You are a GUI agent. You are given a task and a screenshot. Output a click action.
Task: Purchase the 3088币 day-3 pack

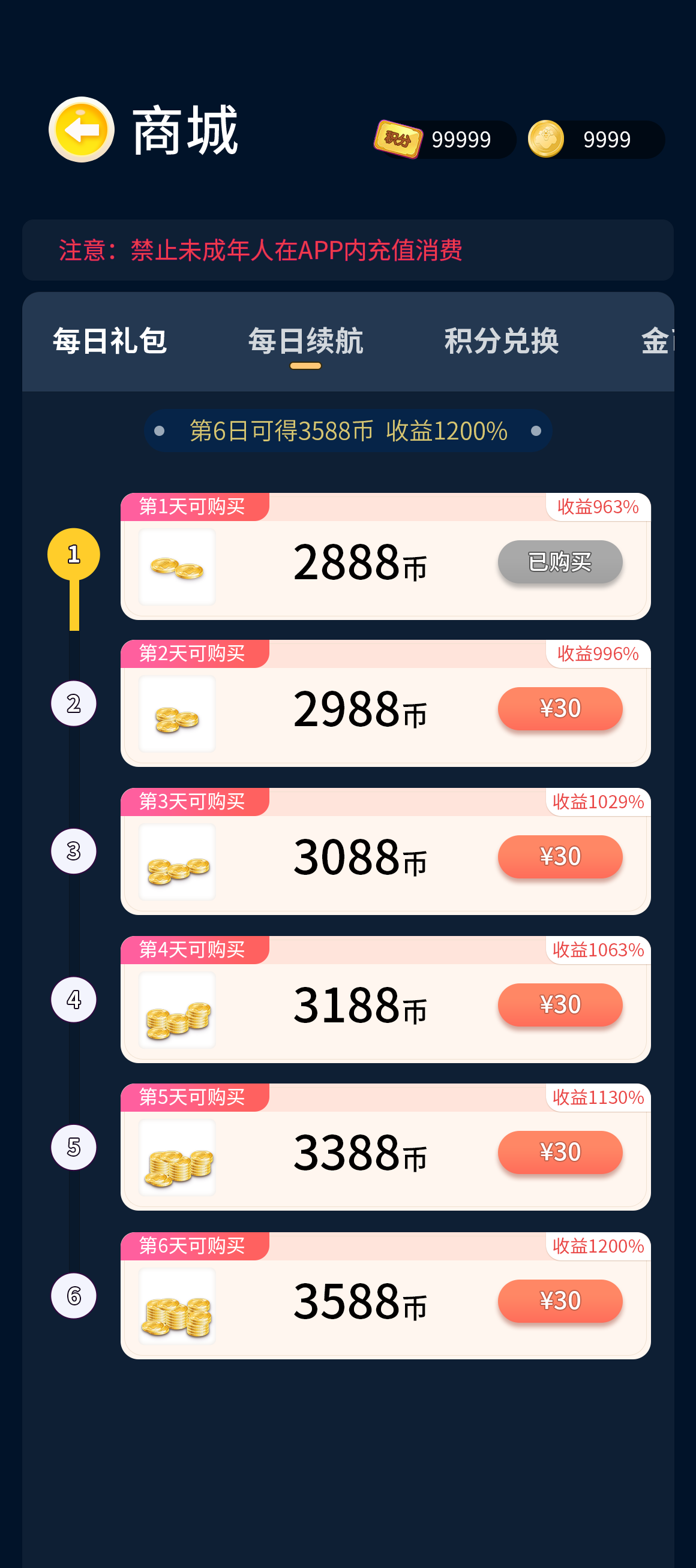coord(560,856)
